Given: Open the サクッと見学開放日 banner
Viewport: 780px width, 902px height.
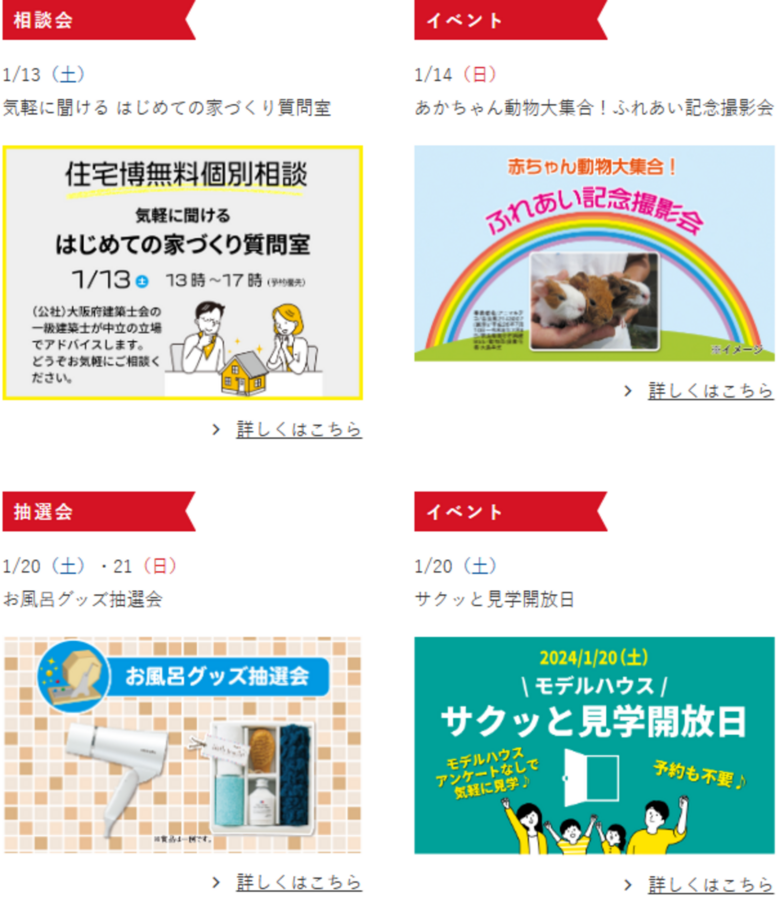Looking at the screenshot, I should click(x=594, y=745).
